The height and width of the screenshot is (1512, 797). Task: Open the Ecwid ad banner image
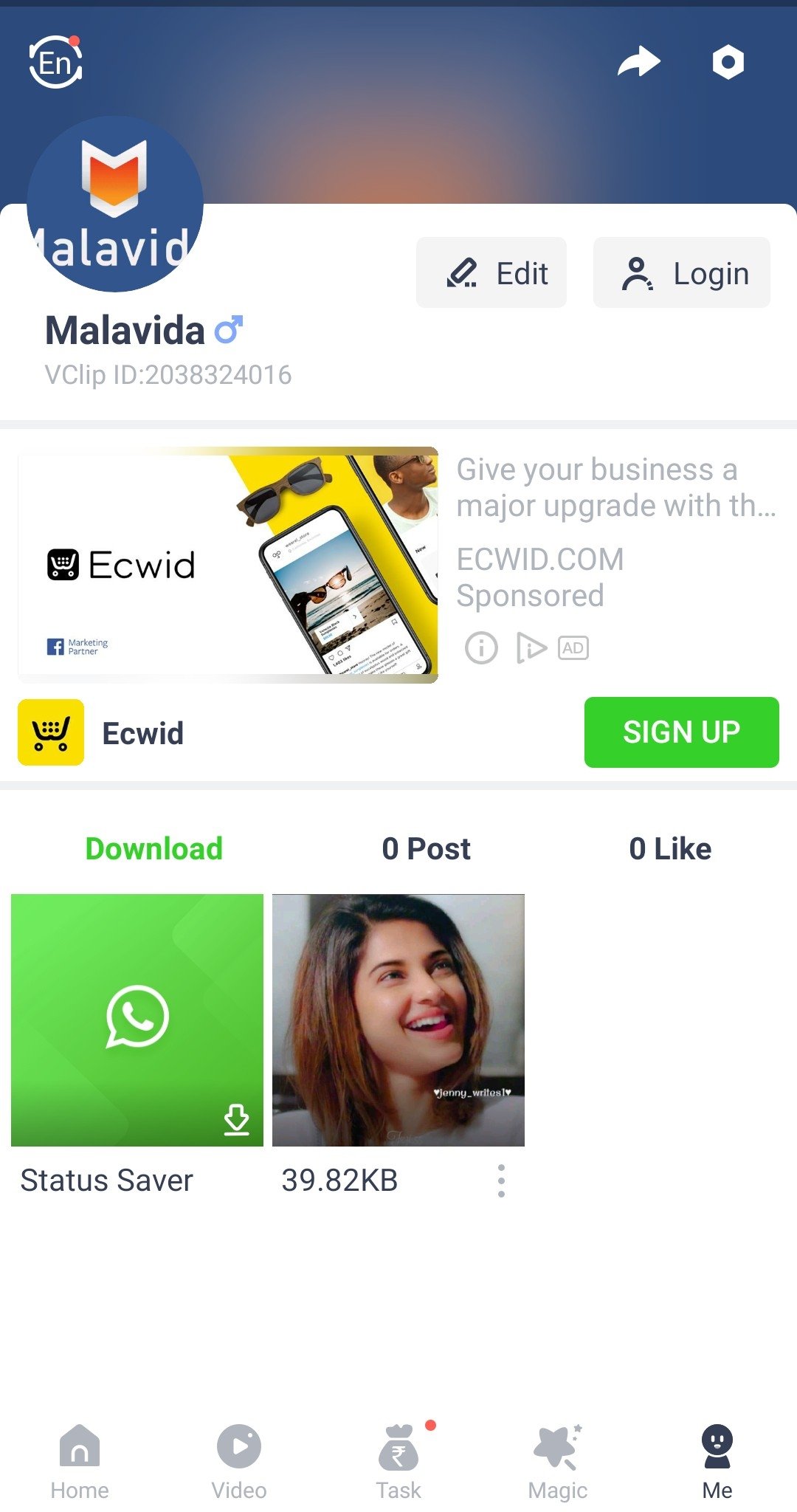(x=228, y=565)
